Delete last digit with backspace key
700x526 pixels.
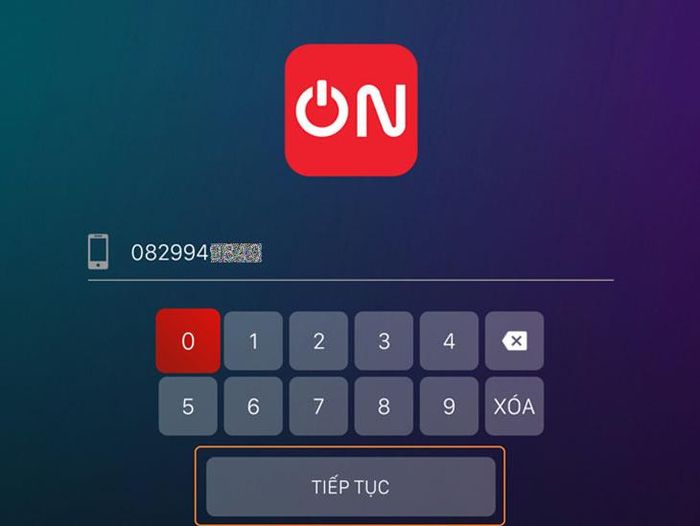[x=514, y=341]
